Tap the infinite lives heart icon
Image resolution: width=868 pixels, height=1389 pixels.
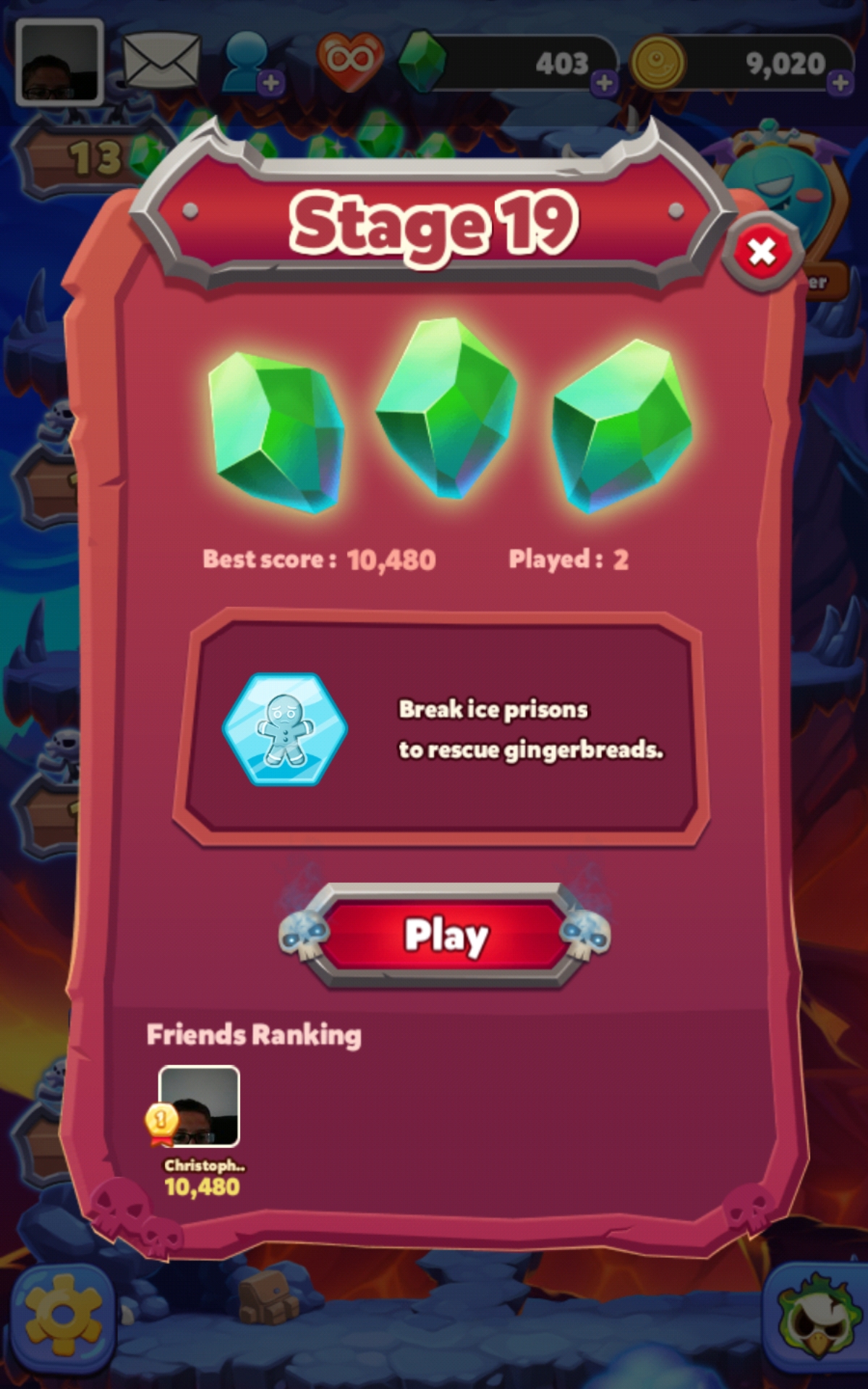pos(349,62)
